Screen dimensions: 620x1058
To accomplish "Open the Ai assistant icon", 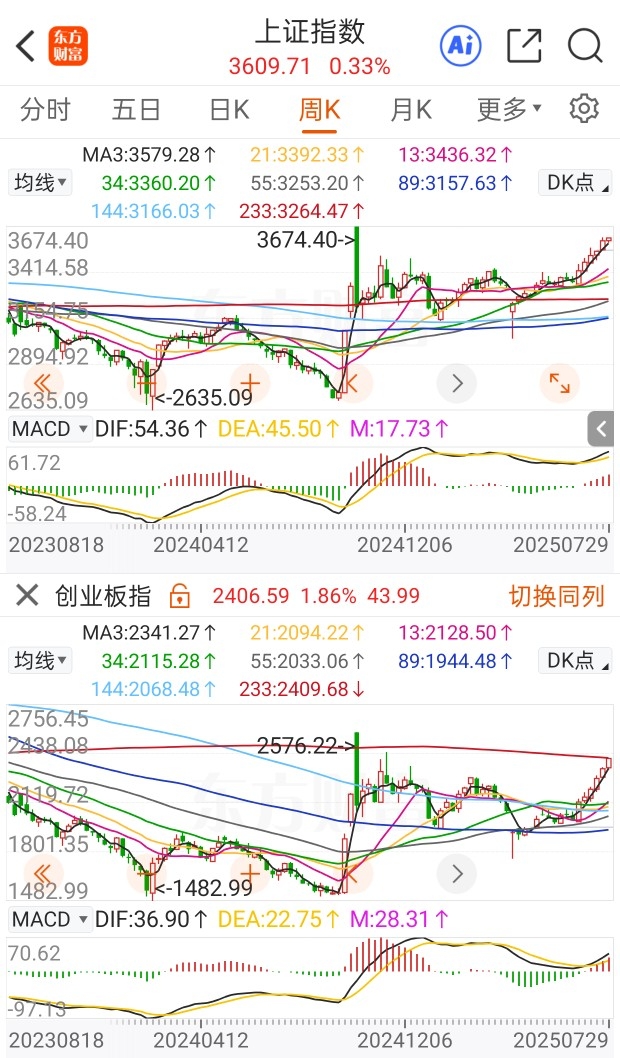I will [461, 46].
